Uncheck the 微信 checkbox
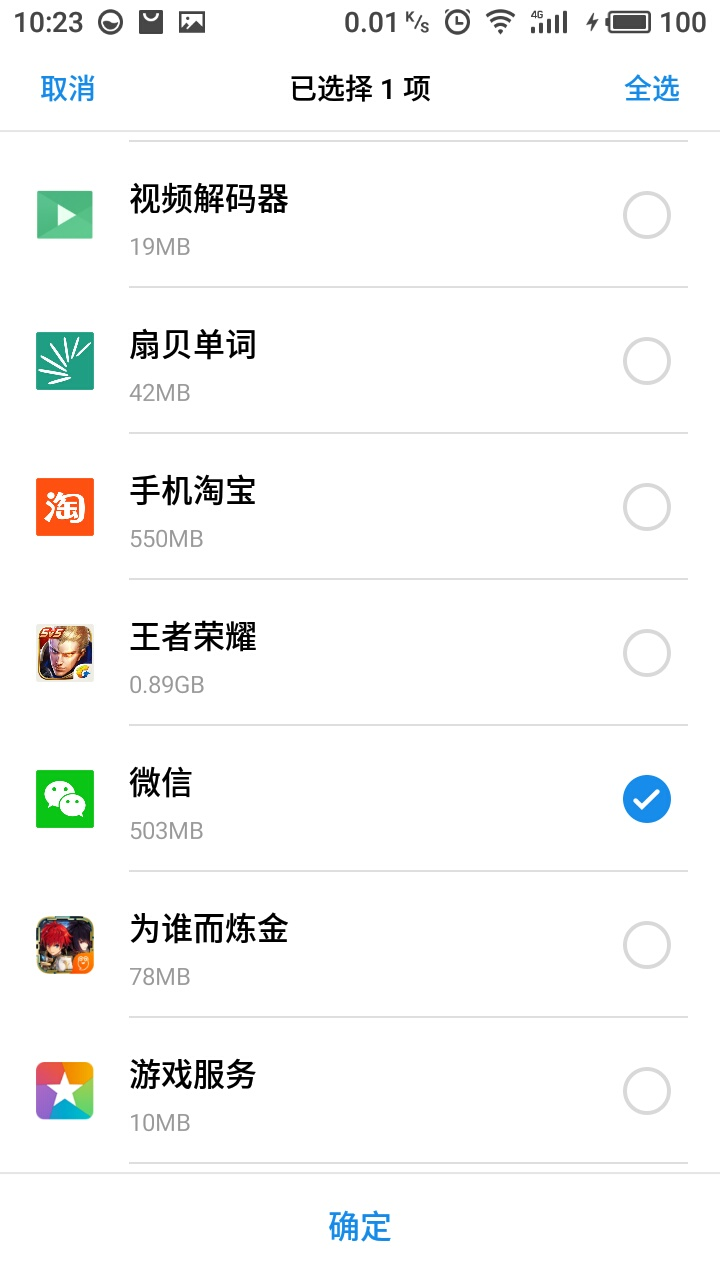 click(647, 799)
